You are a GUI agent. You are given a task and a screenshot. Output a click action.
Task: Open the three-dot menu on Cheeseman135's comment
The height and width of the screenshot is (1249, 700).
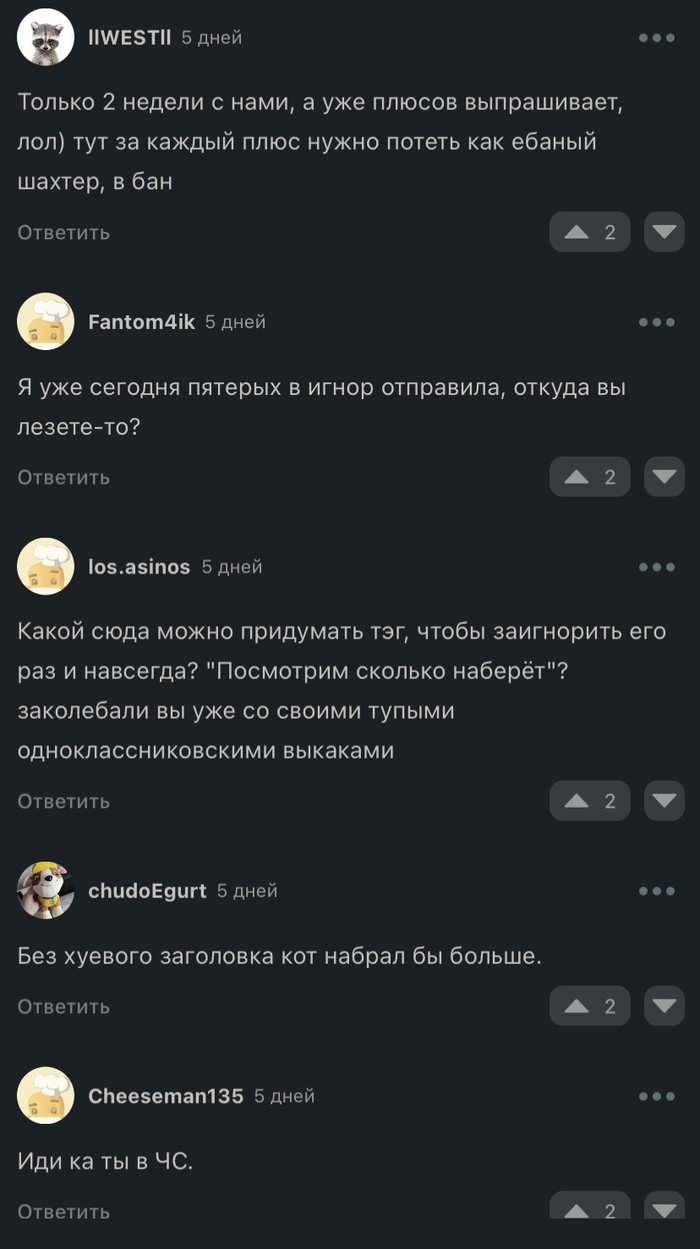tap(657, 1096)
